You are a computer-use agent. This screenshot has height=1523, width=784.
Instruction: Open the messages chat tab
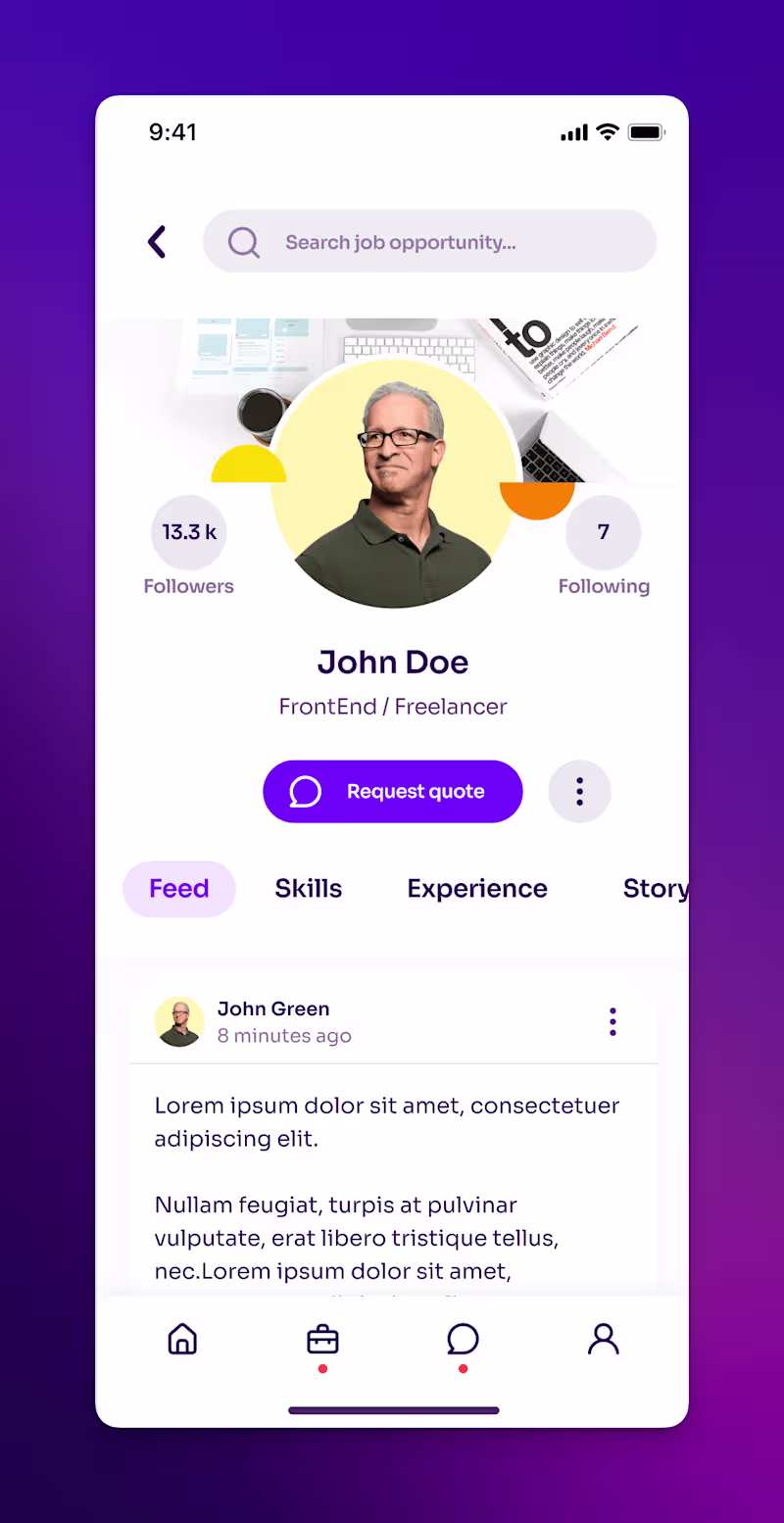463,1339
